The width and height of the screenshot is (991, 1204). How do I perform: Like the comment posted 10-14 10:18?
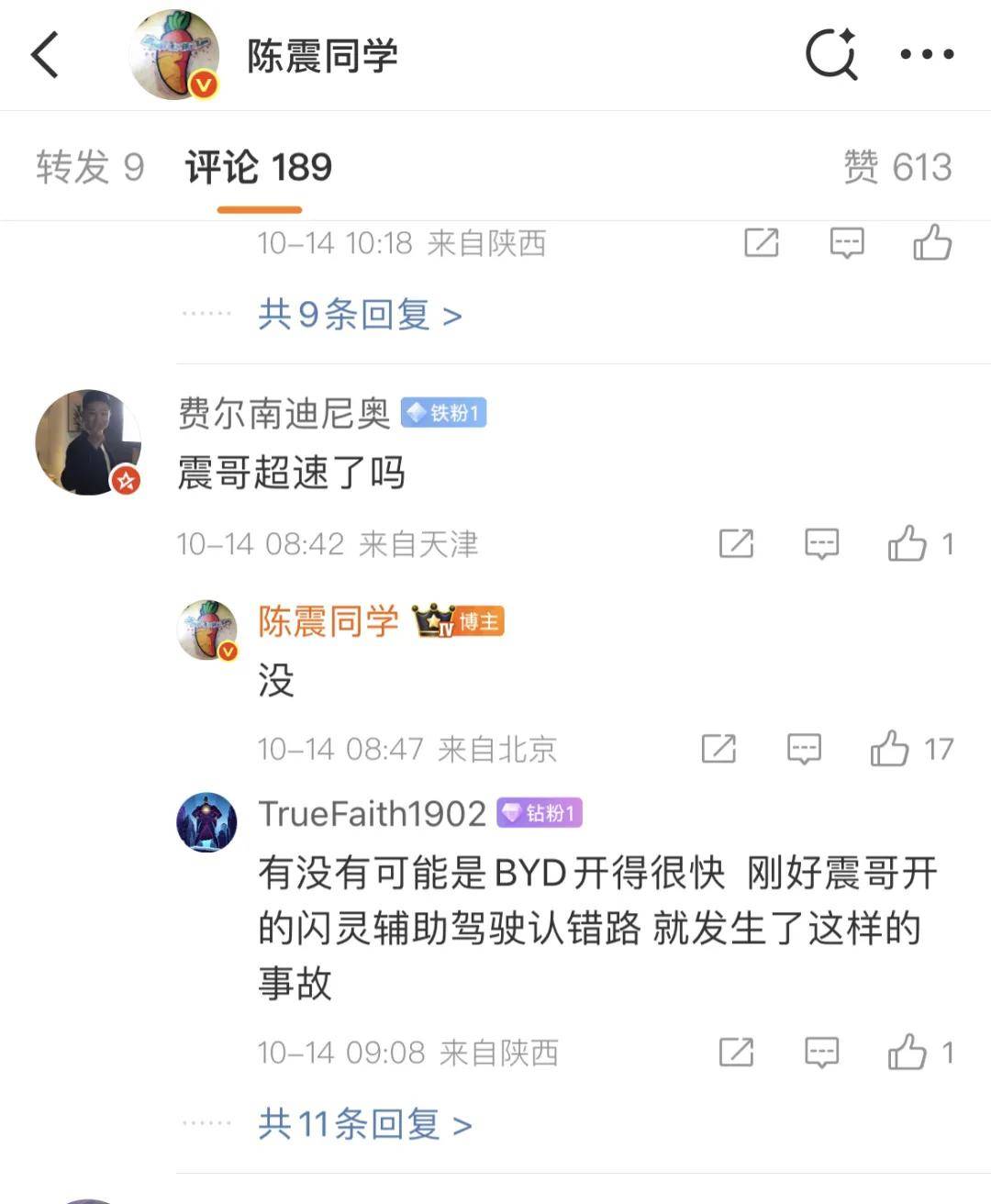[x=932, y=243]
